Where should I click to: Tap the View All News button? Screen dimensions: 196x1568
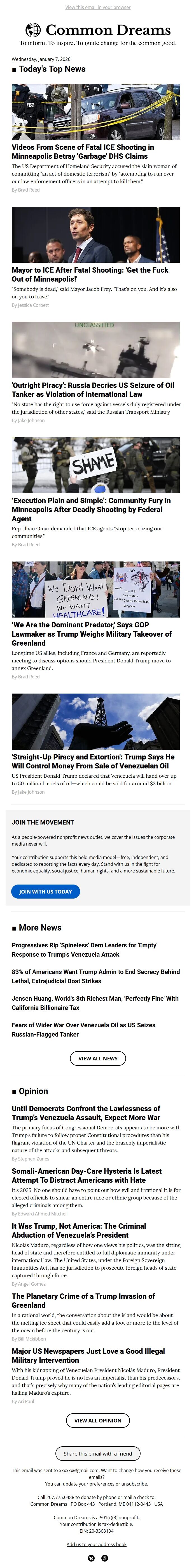(98, 1058)
